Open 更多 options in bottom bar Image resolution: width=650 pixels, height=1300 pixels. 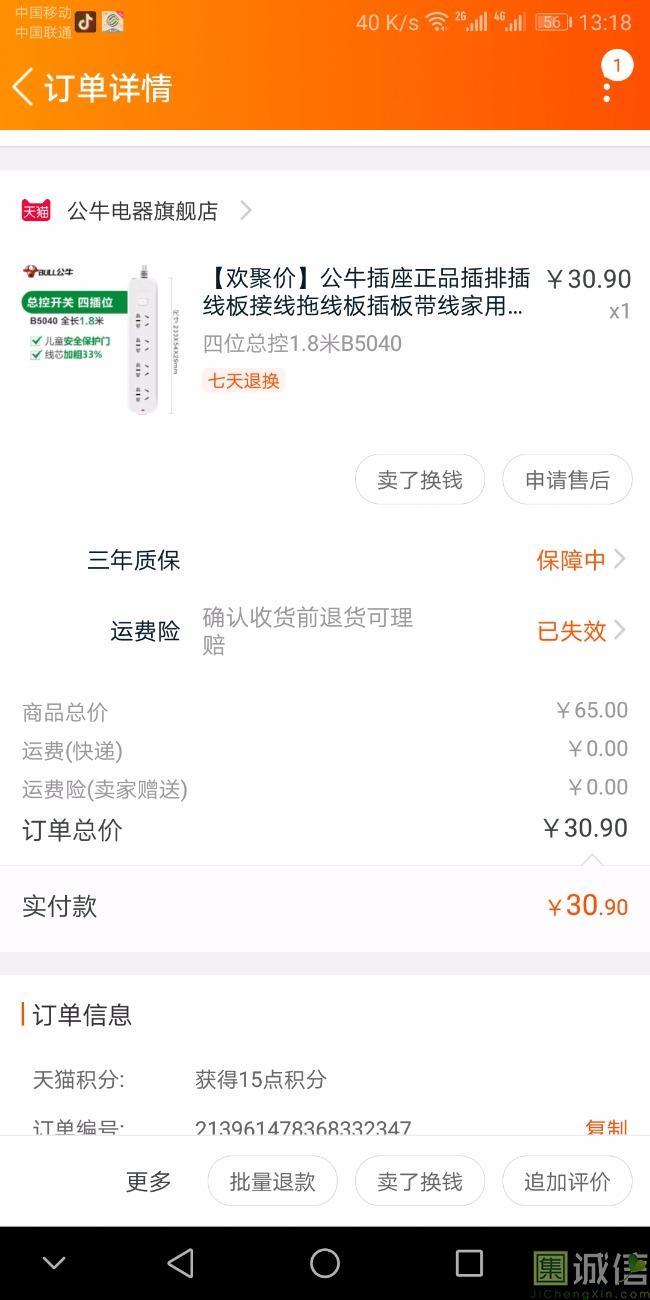(x=148, y=1181)
